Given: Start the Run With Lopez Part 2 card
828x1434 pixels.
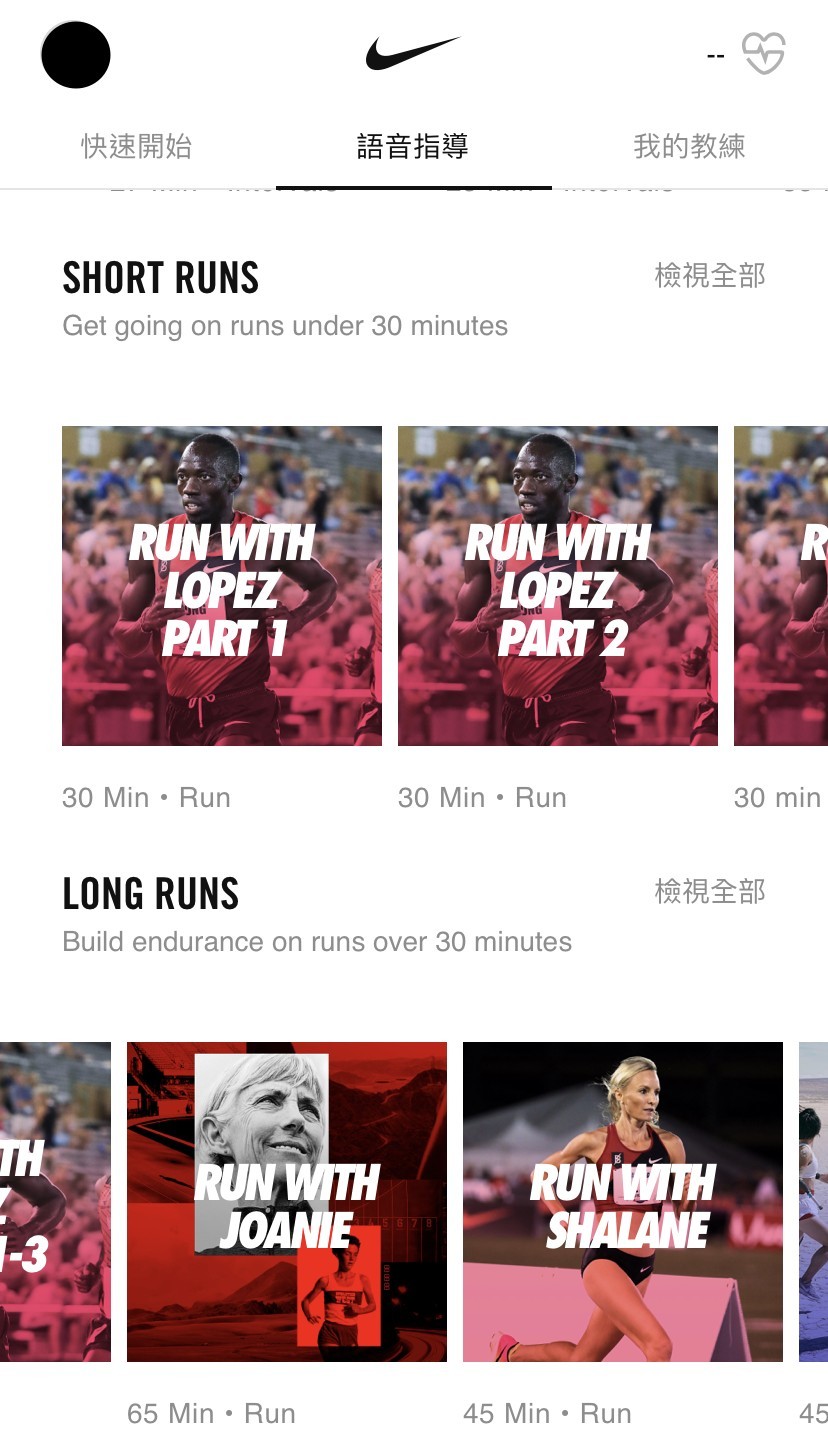Looking at the screenshot, I should click(x=558, y=586).
